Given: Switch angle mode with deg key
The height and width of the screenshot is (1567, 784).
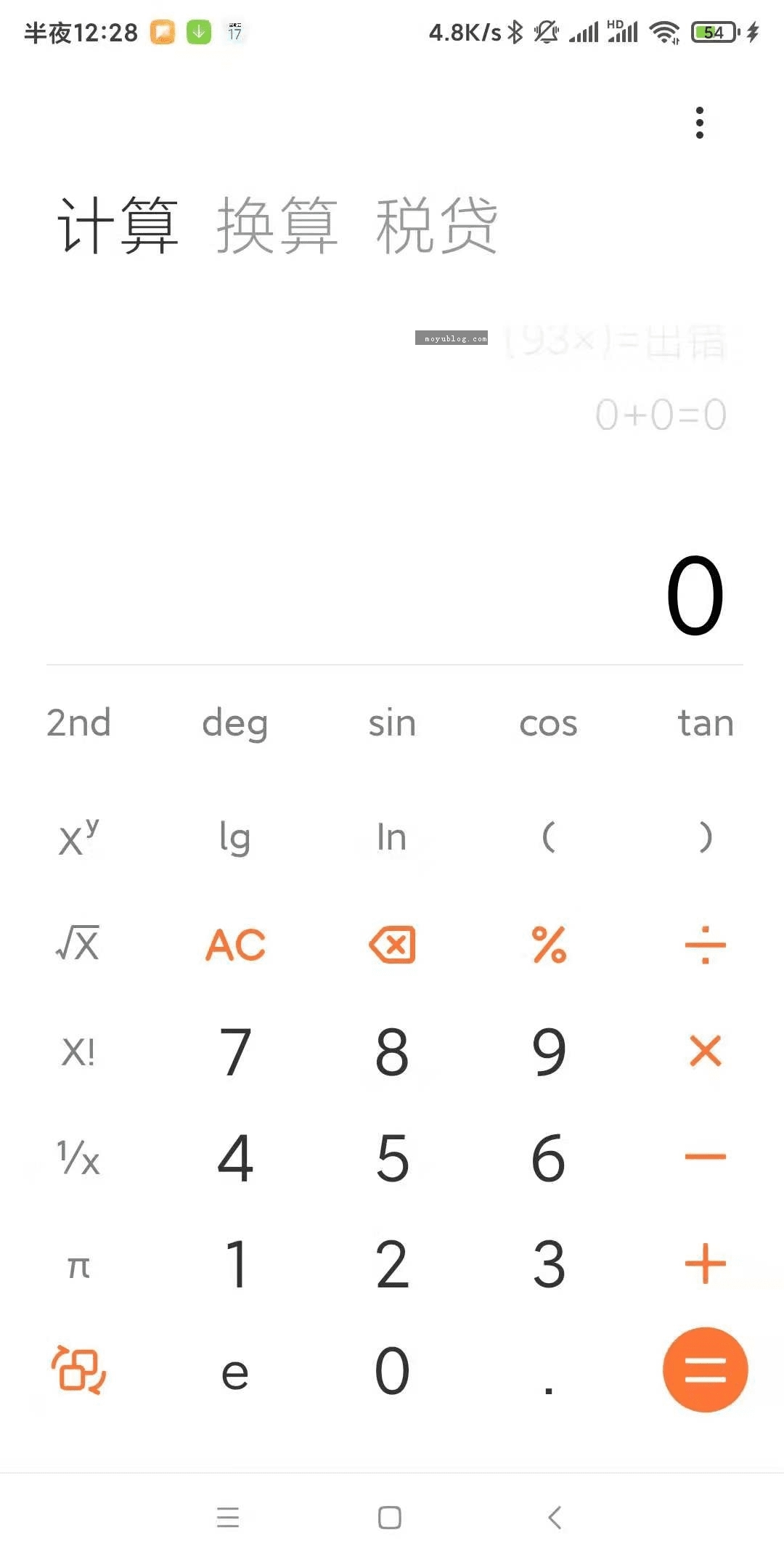Looking at the screenshot, I should [235, 725].
